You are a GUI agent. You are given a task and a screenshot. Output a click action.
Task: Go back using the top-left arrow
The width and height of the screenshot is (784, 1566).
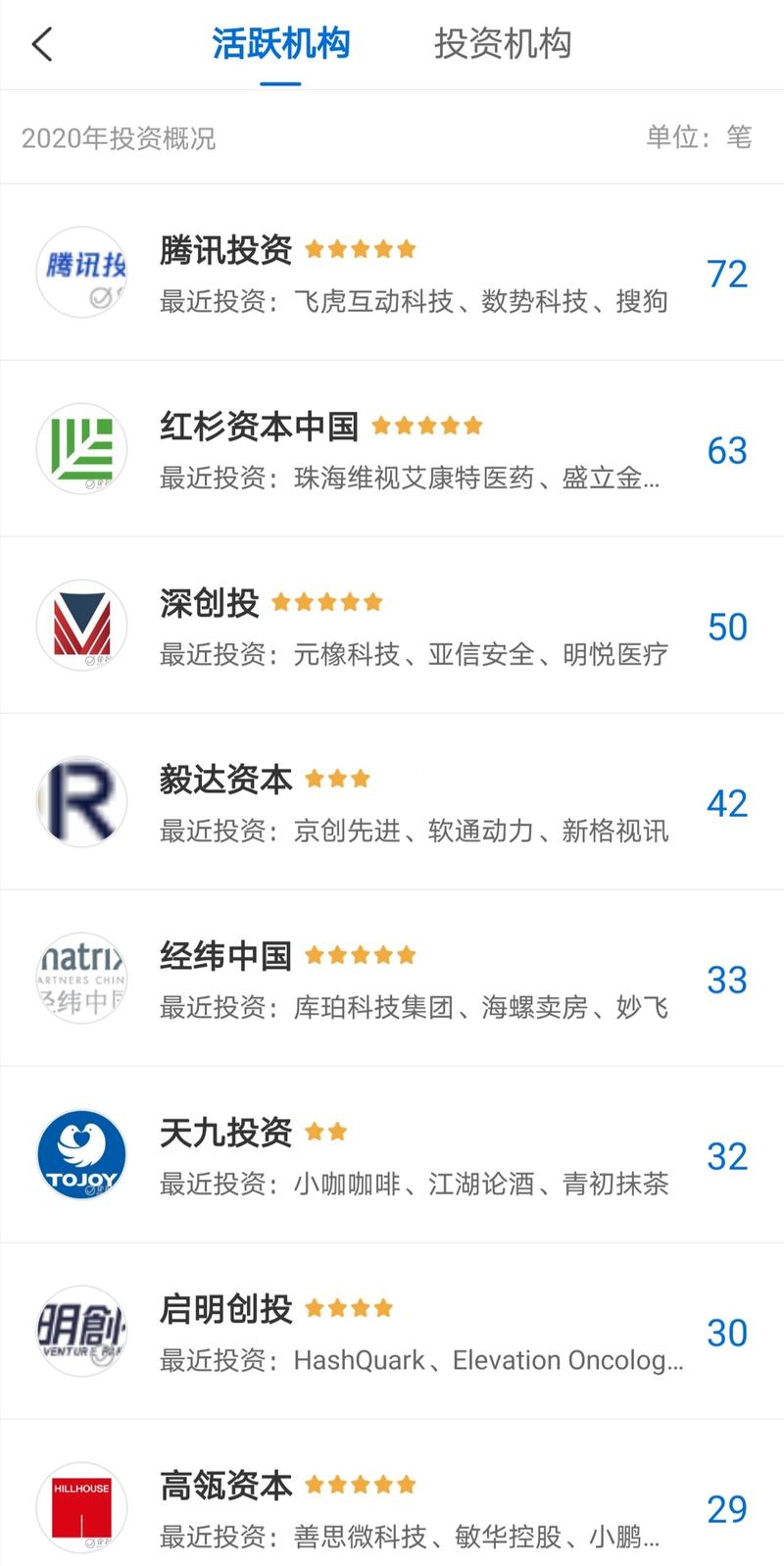click(x=42, y=44)
